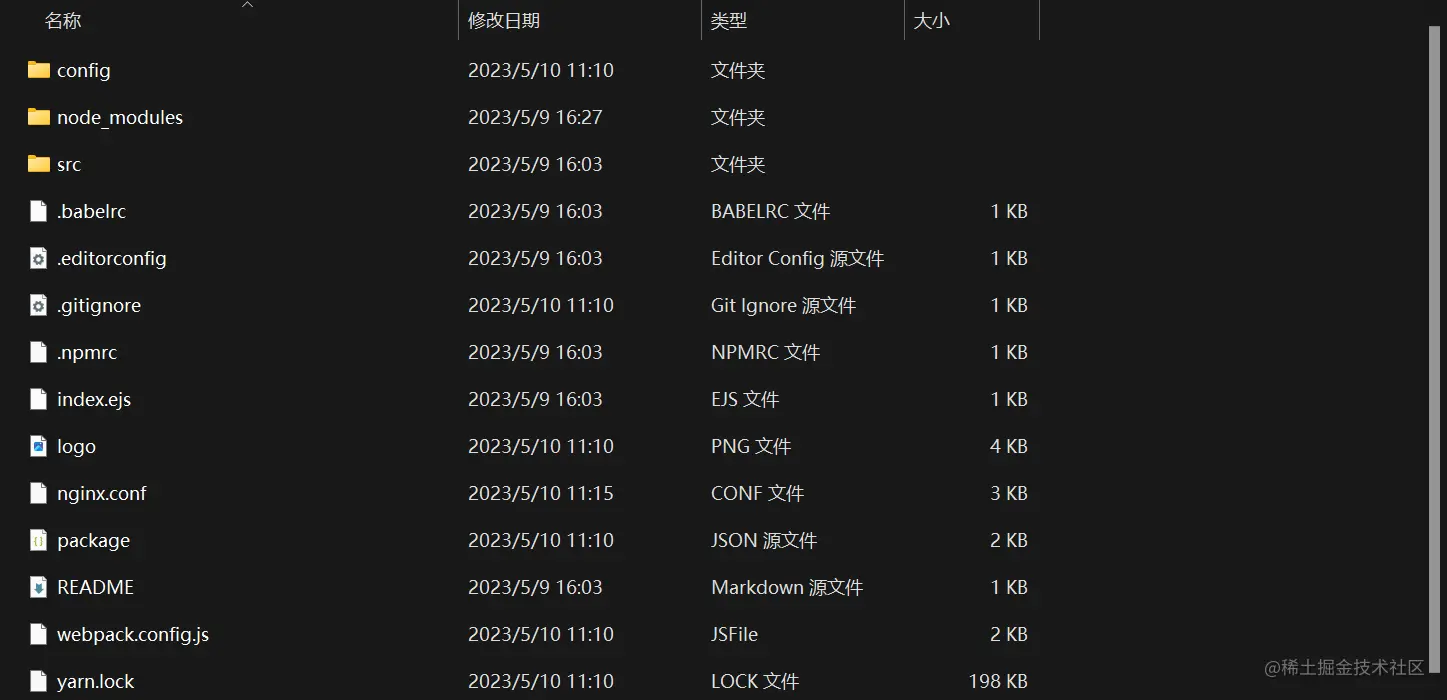Viewport: 1447px width, 700px height.
Task: Open the config folder
Action: tap(83, 71)
